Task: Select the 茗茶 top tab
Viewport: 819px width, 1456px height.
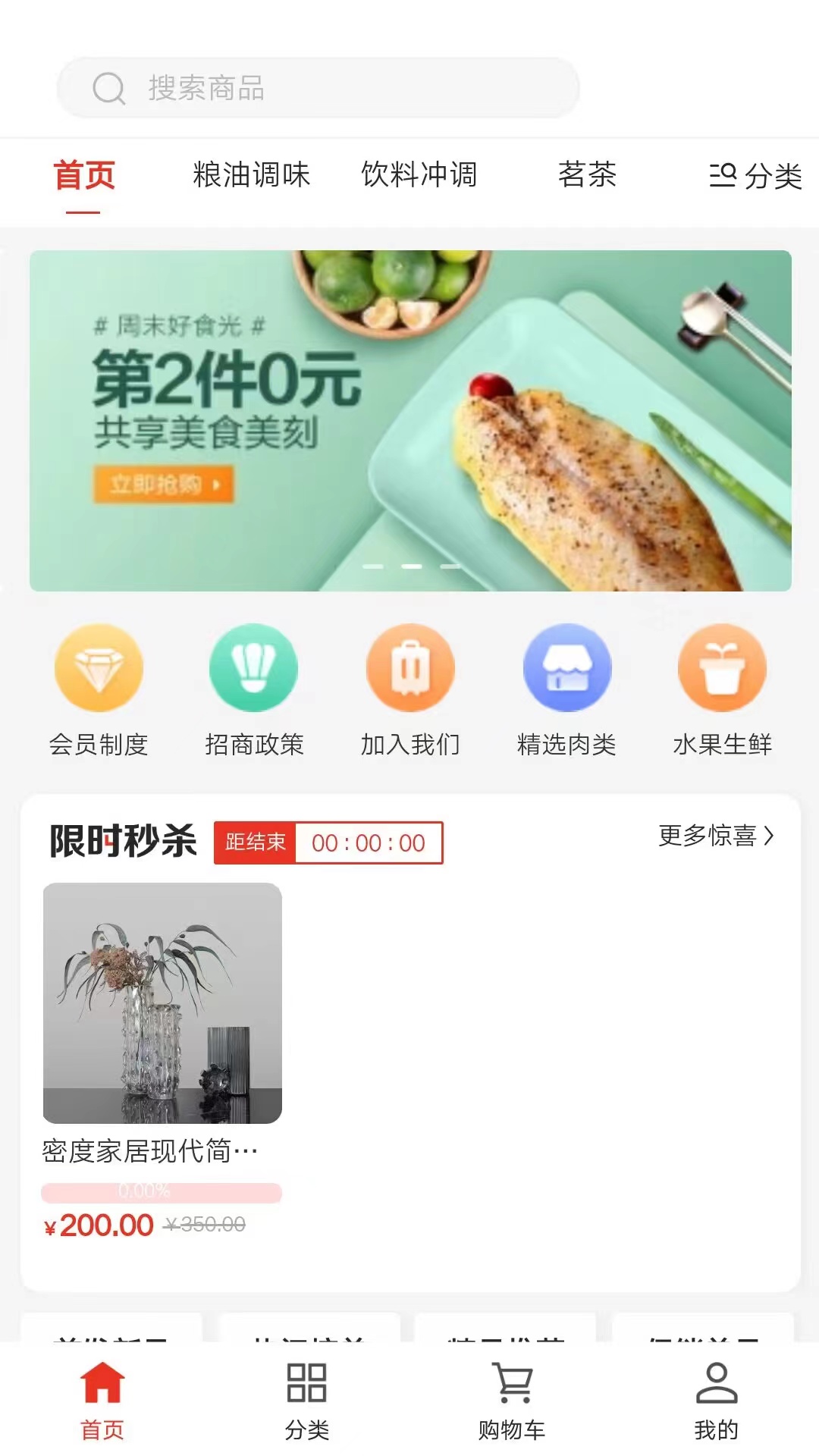Action: [x=587, y=175]
